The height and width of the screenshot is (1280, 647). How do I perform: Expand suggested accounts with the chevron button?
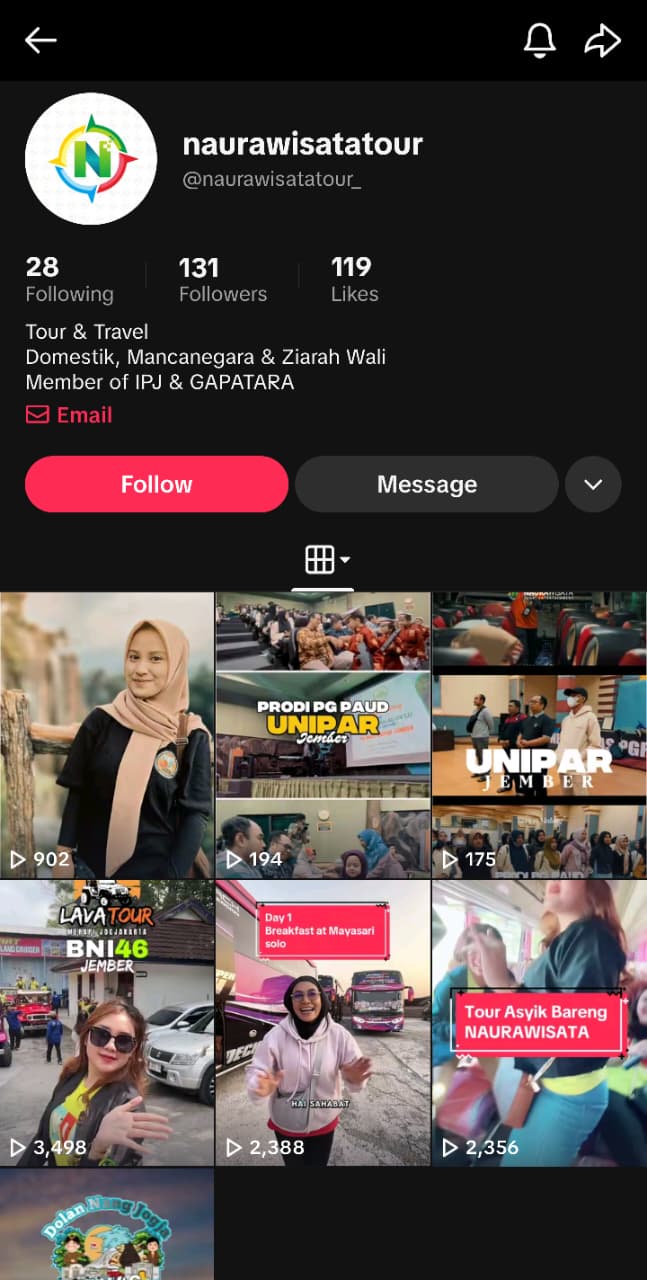coord(593,484)
